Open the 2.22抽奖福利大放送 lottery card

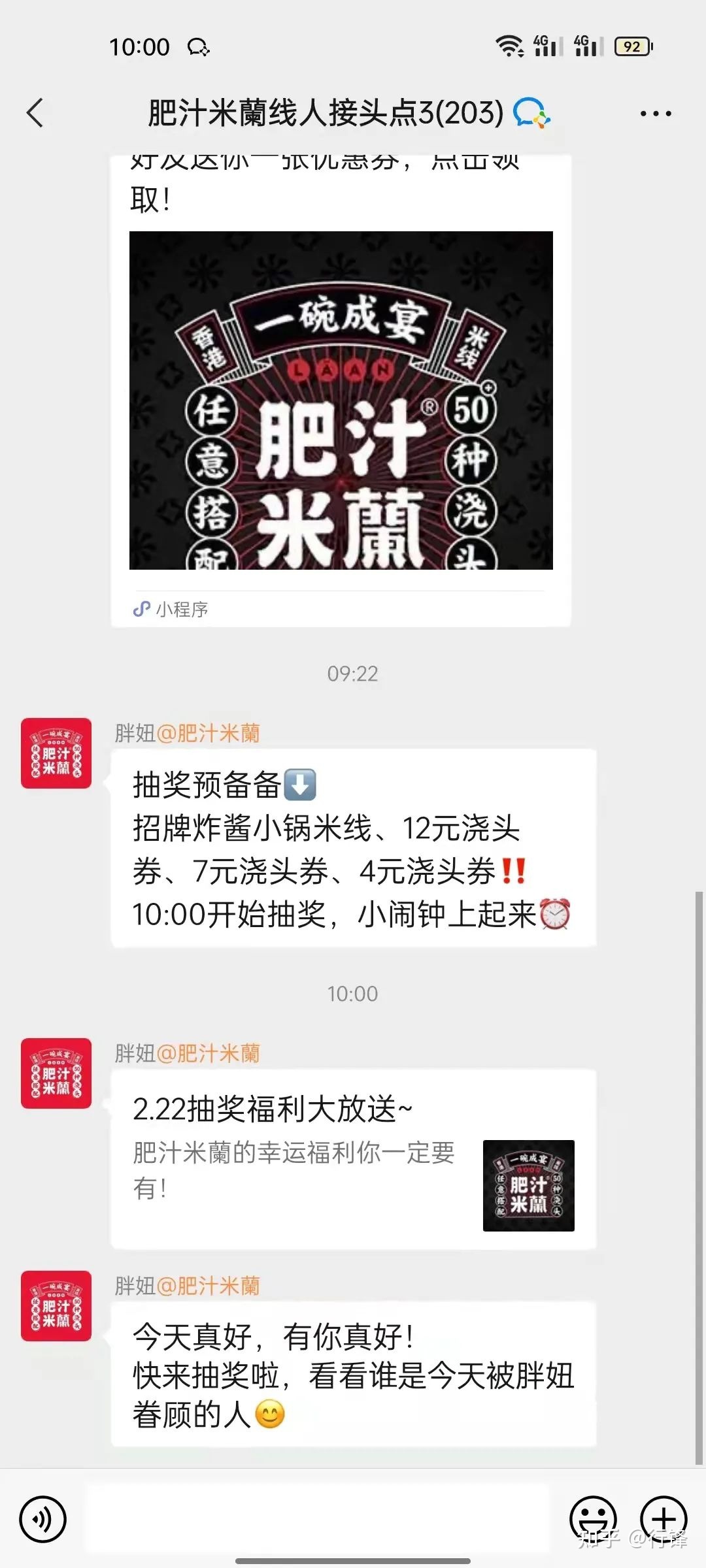pyautogui.click(x=353, y=1159)
